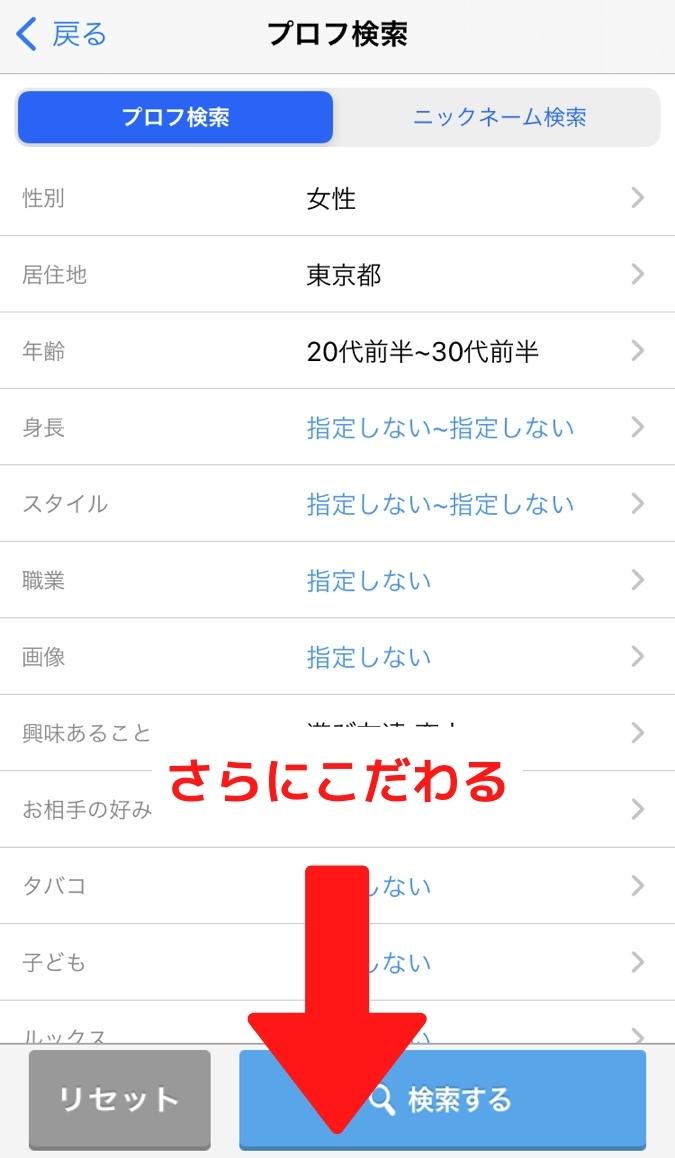Tap the リセット button
The width and height of the screenshot is (675, 1158).
point(120,1100)
